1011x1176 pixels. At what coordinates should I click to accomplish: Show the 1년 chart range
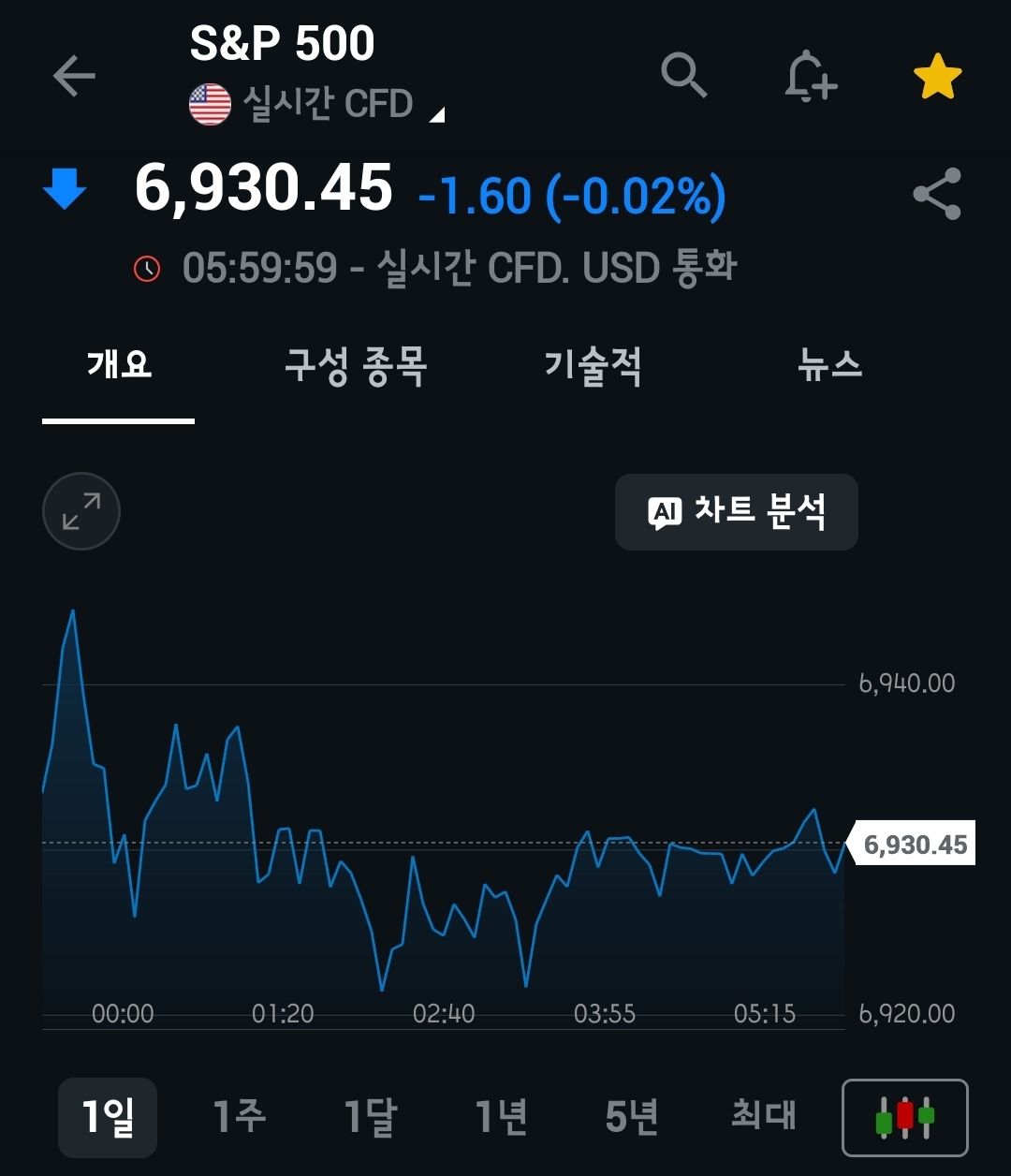tap(501, 1117)
